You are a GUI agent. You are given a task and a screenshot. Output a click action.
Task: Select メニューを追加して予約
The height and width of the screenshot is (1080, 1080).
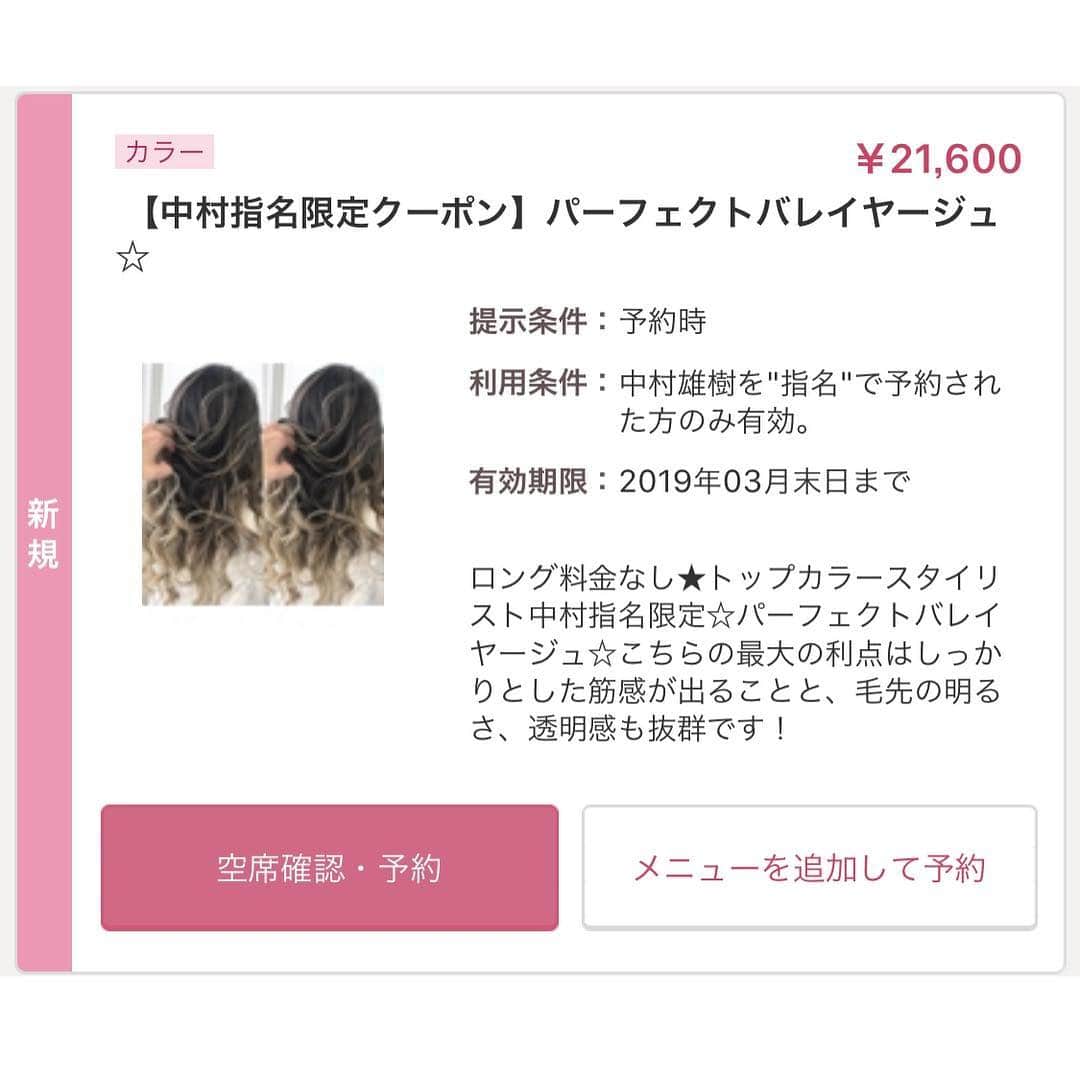(x=809, y=868)
